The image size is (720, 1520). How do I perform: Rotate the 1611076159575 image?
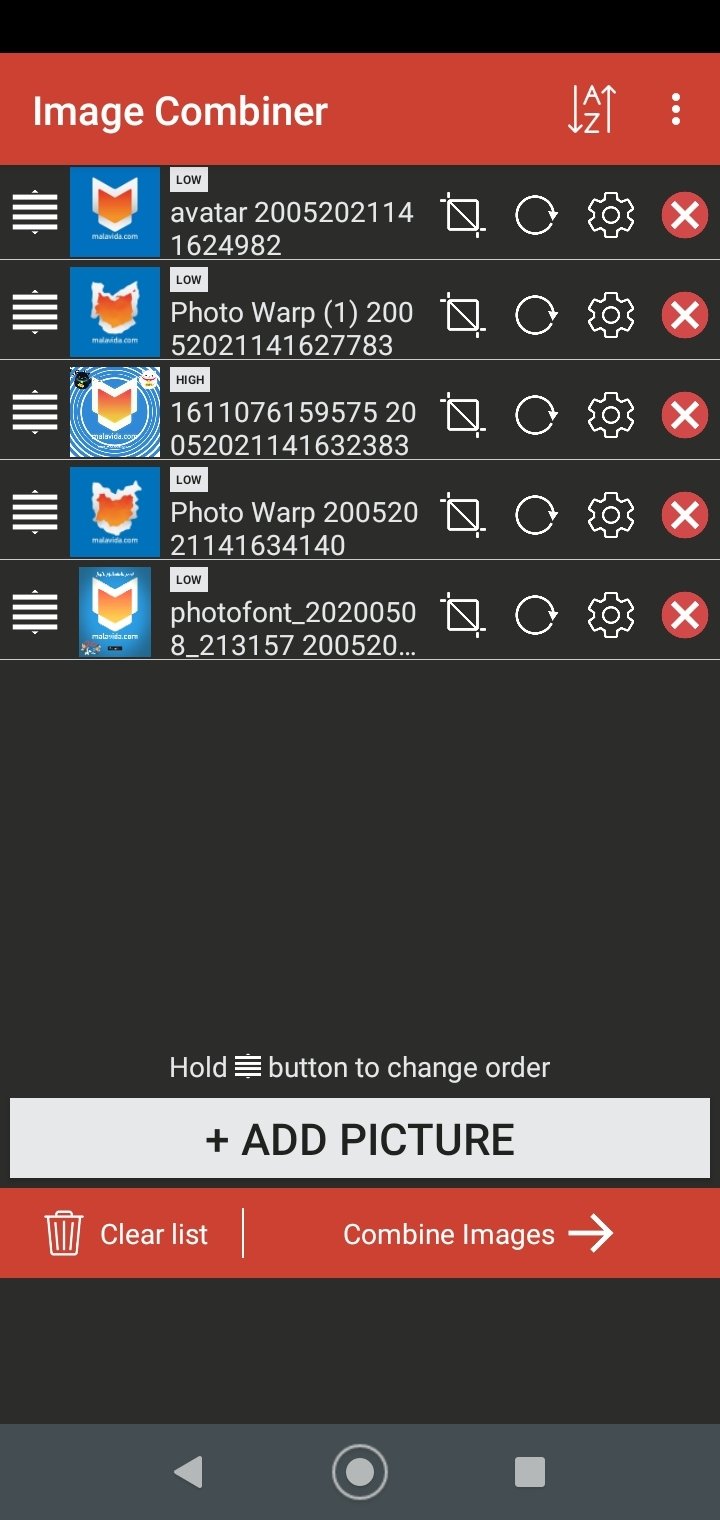(536, 415)
